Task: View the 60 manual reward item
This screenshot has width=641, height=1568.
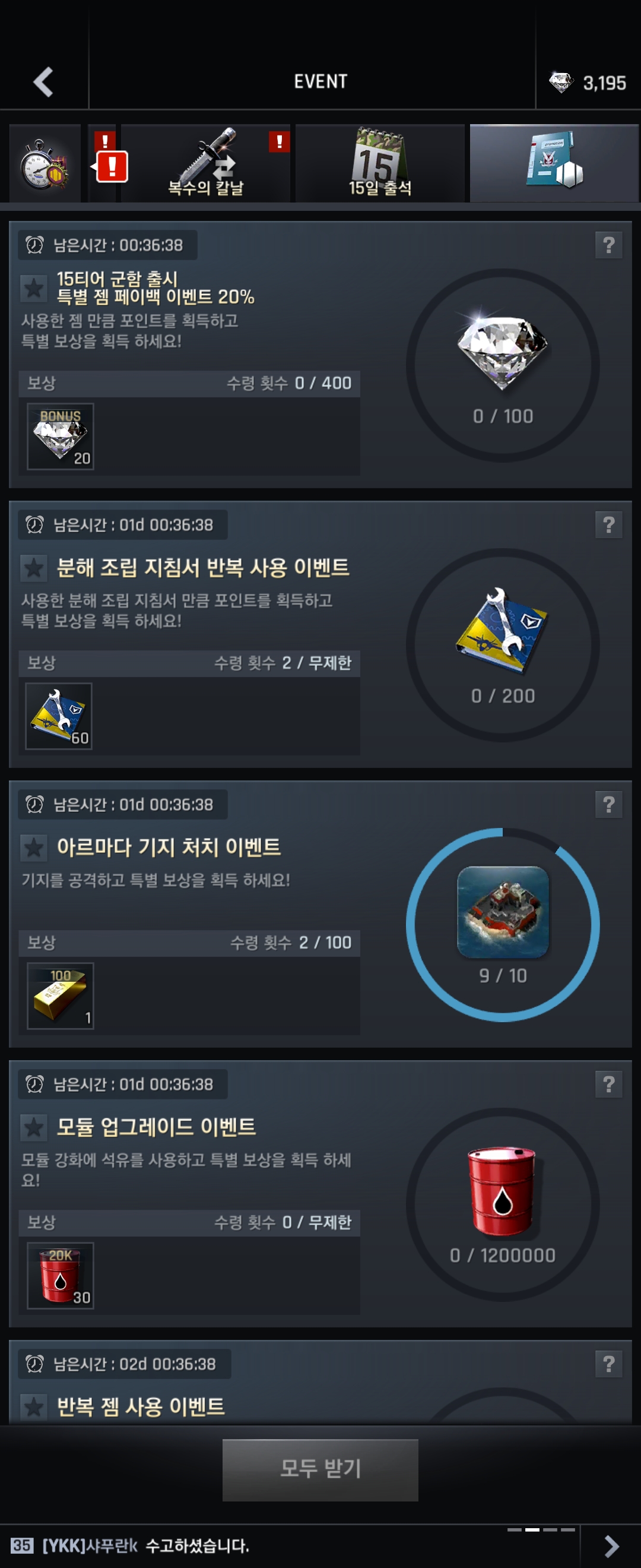Action: click(x=59, y=716)
